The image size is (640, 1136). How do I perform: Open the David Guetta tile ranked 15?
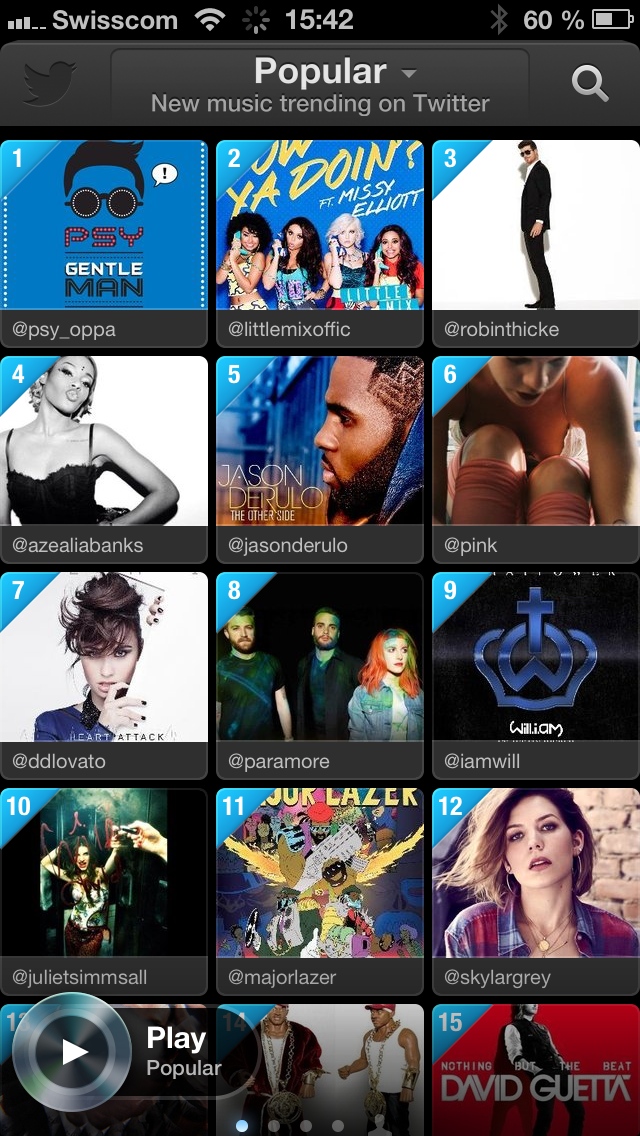click(536, 1070)
